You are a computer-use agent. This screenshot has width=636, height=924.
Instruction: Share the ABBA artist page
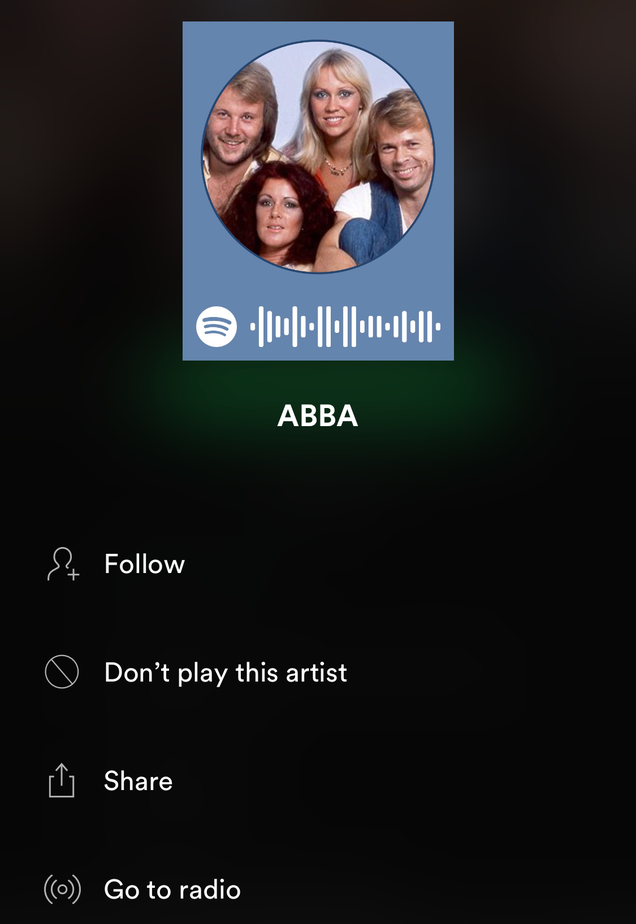pos(137,781)
